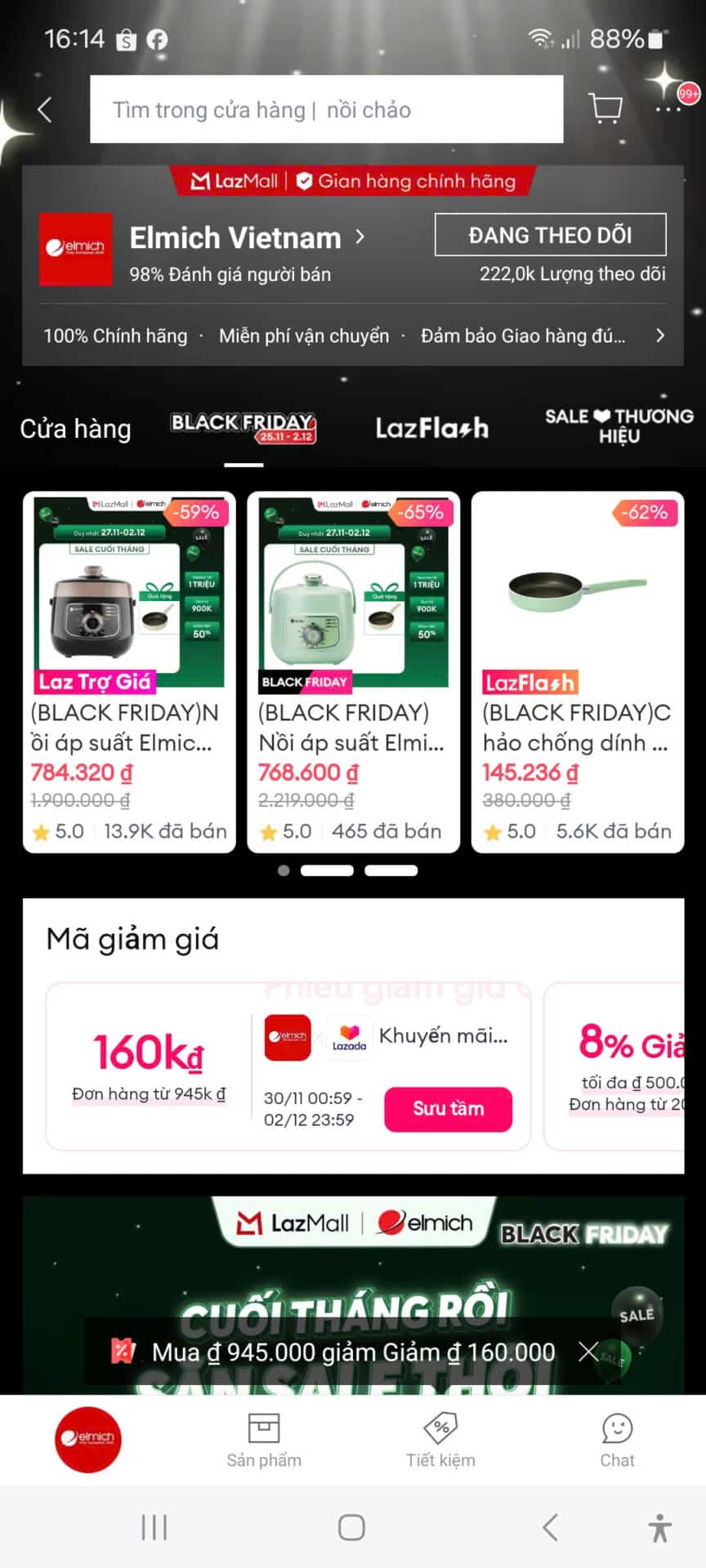
Task: Open more options via three-dot menu
Action: (670, 111)
